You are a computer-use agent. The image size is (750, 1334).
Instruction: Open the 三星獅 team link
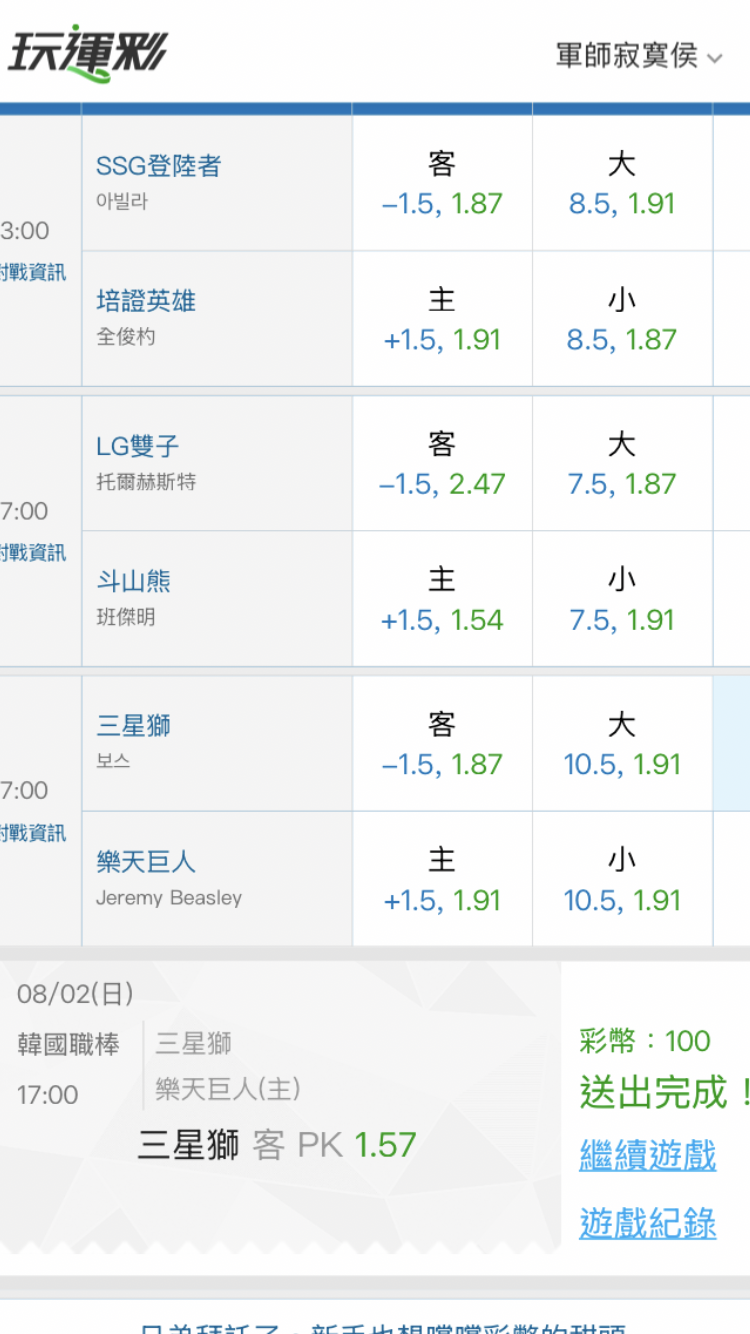(133, 725)
